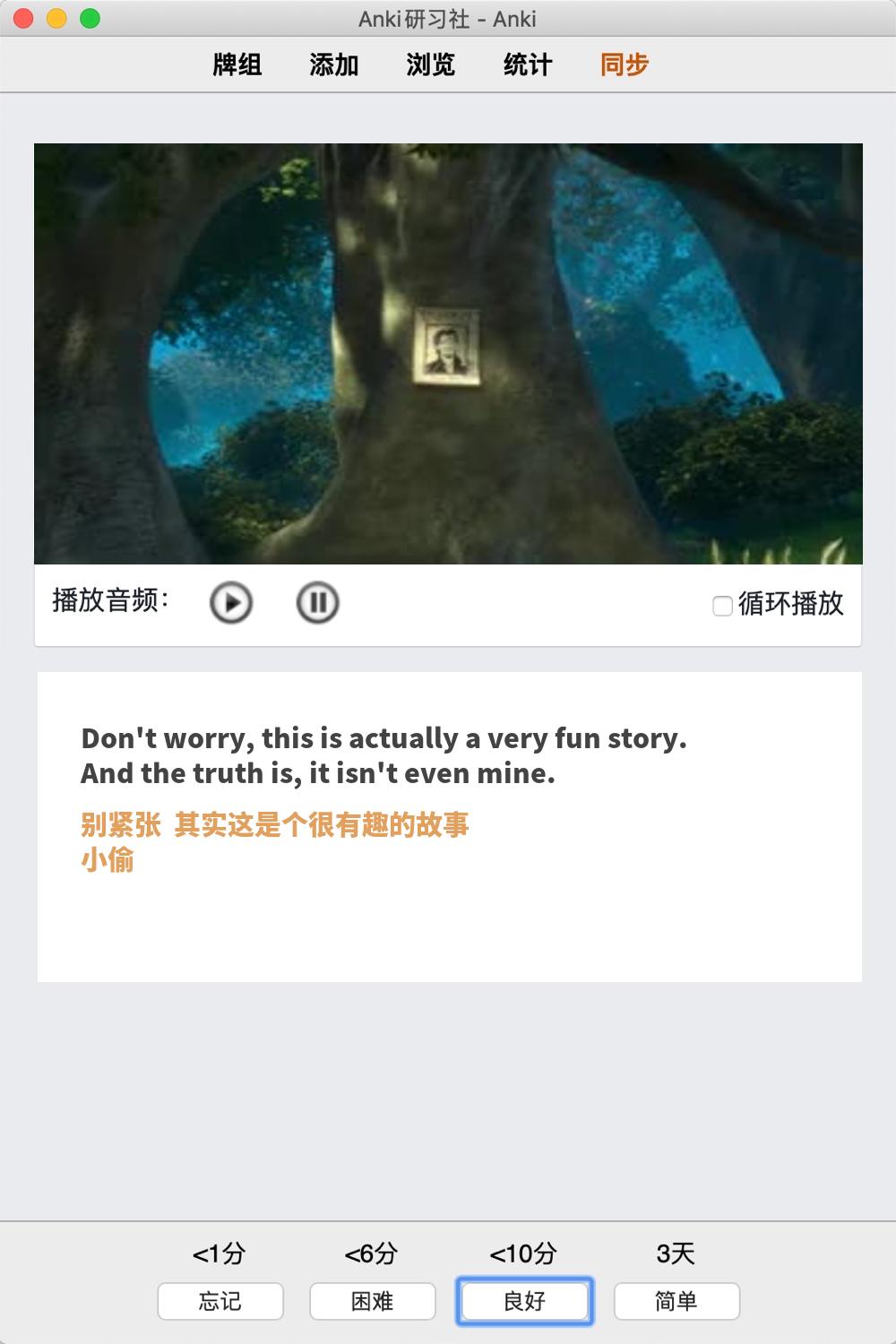
Task: Enable the 循环播放 loop checkbox
Action: pos(722,606)
